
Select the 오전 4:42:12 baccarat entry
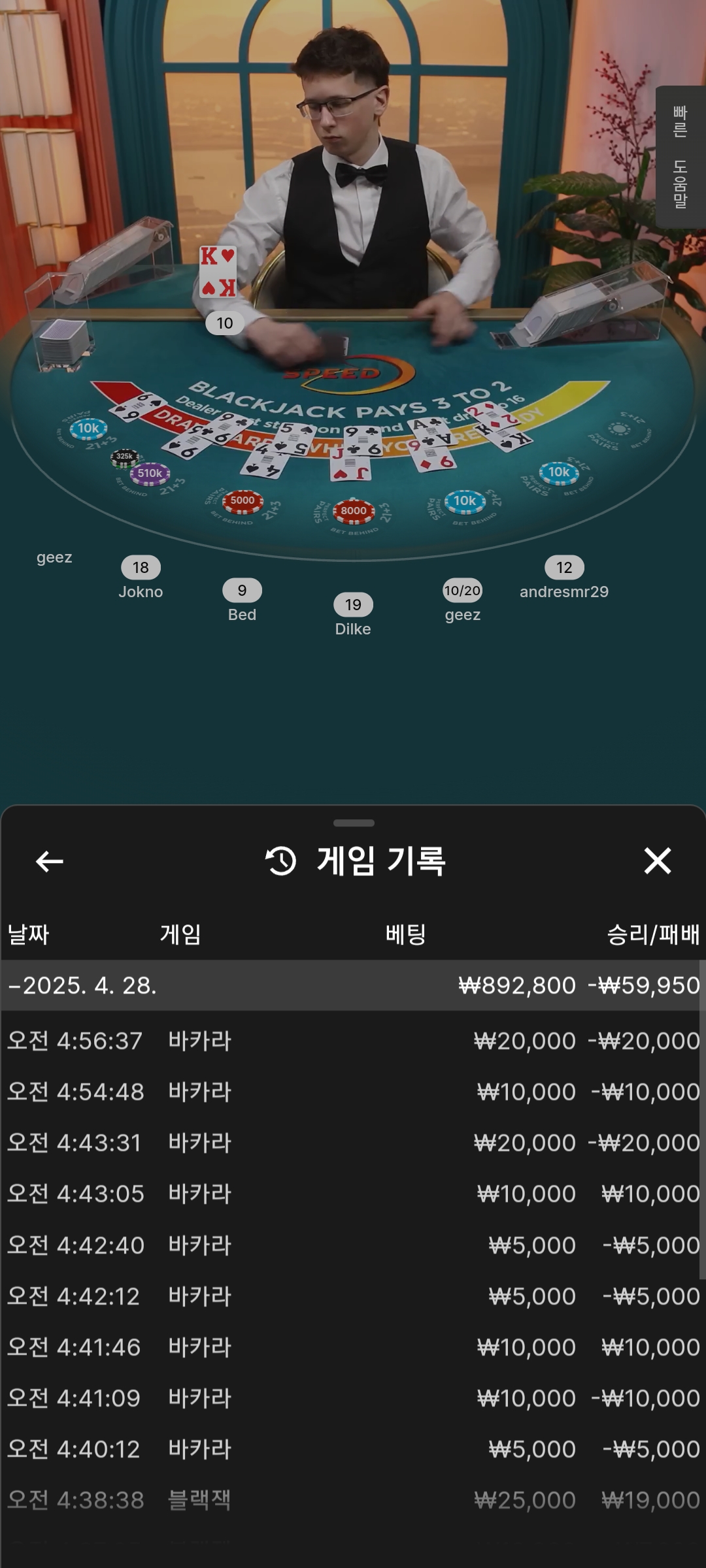353,1296
